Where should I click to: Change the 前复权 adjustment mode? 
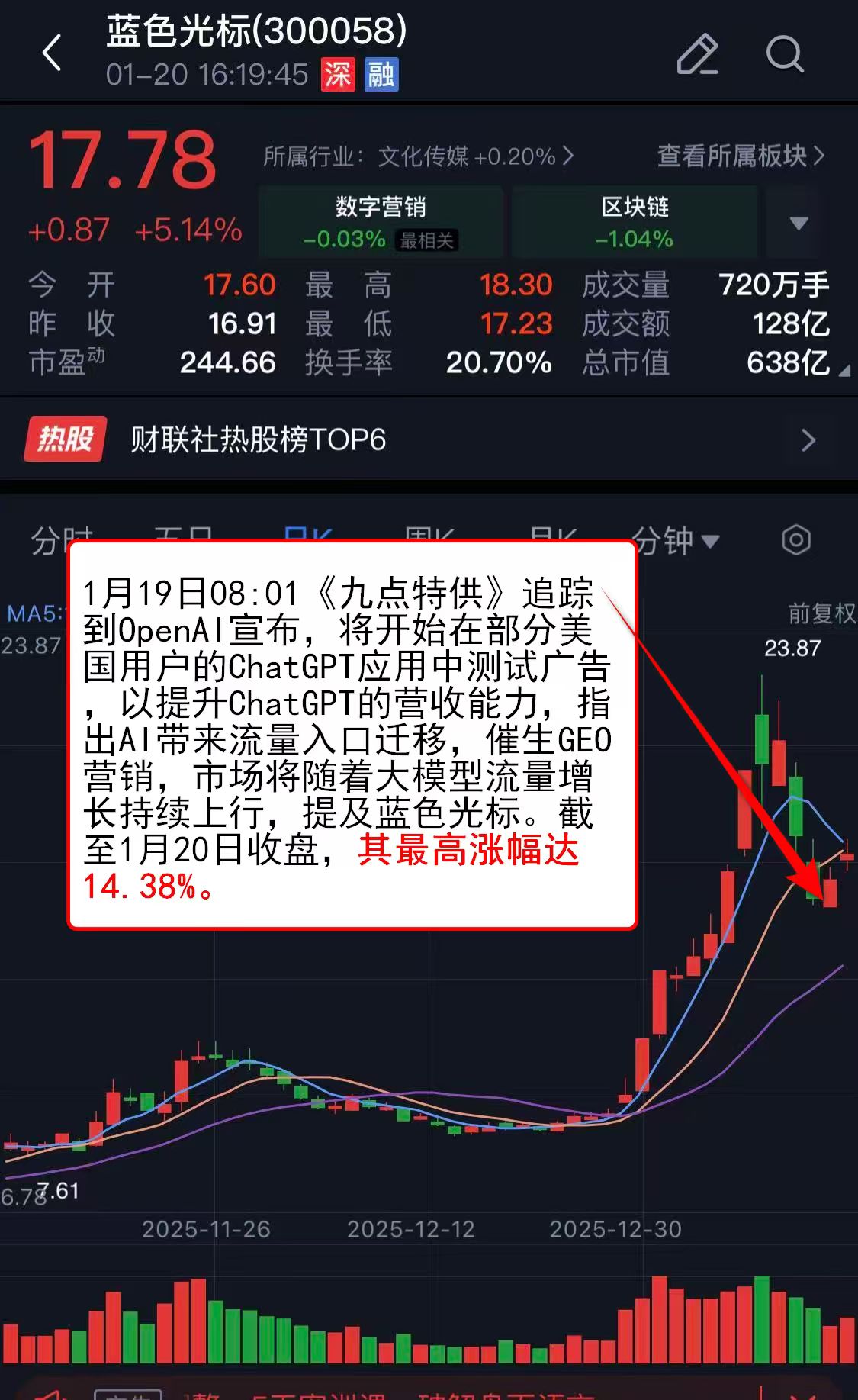pos(821,613)
